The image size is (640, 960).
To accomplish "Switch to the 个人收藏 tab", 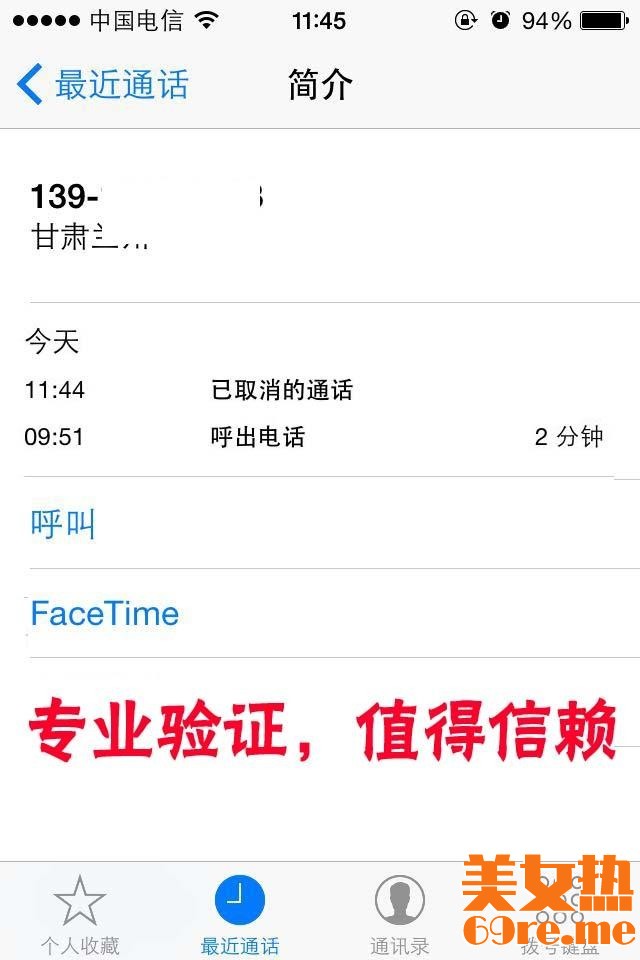I will coord(80,912).
